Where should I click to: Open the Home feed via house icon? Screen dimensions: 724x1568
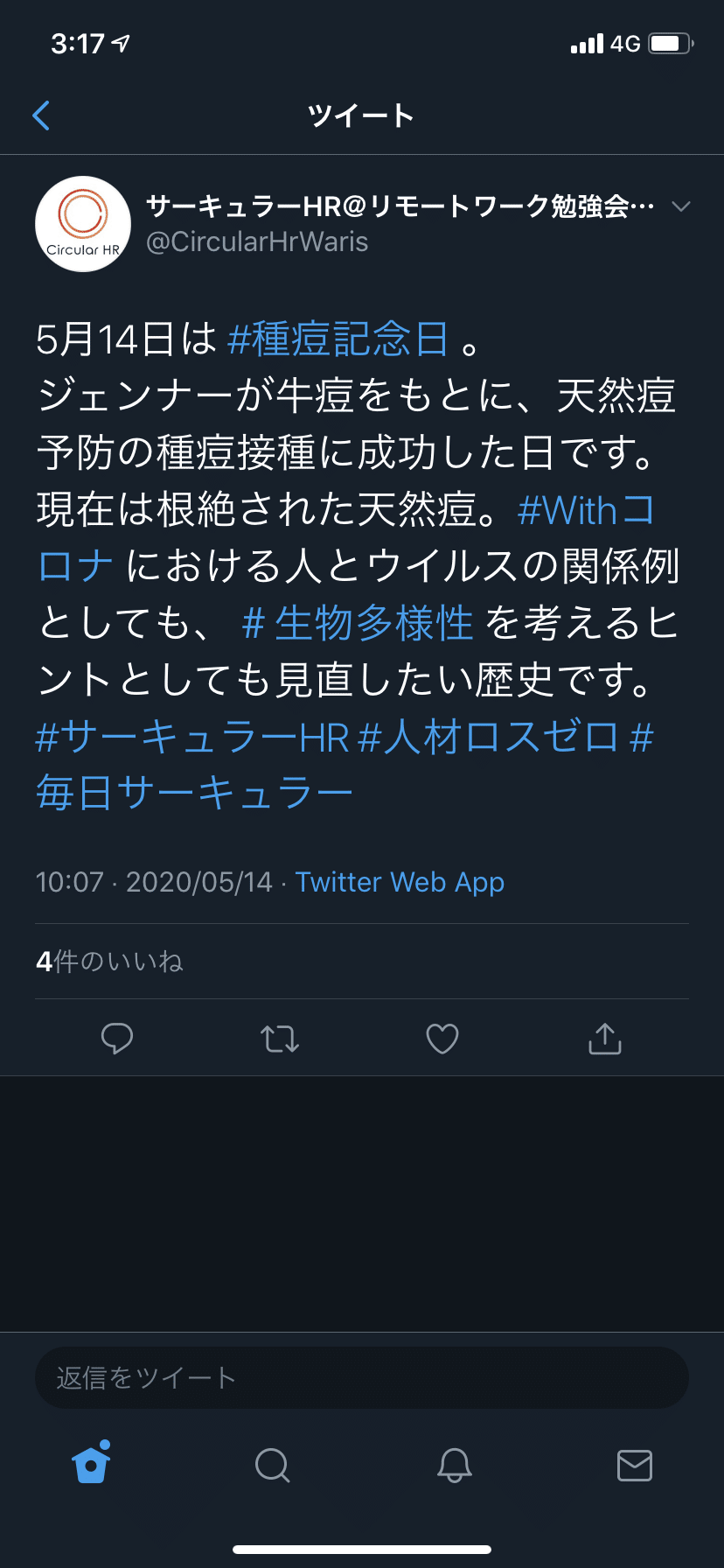(x=90, y=1466)
